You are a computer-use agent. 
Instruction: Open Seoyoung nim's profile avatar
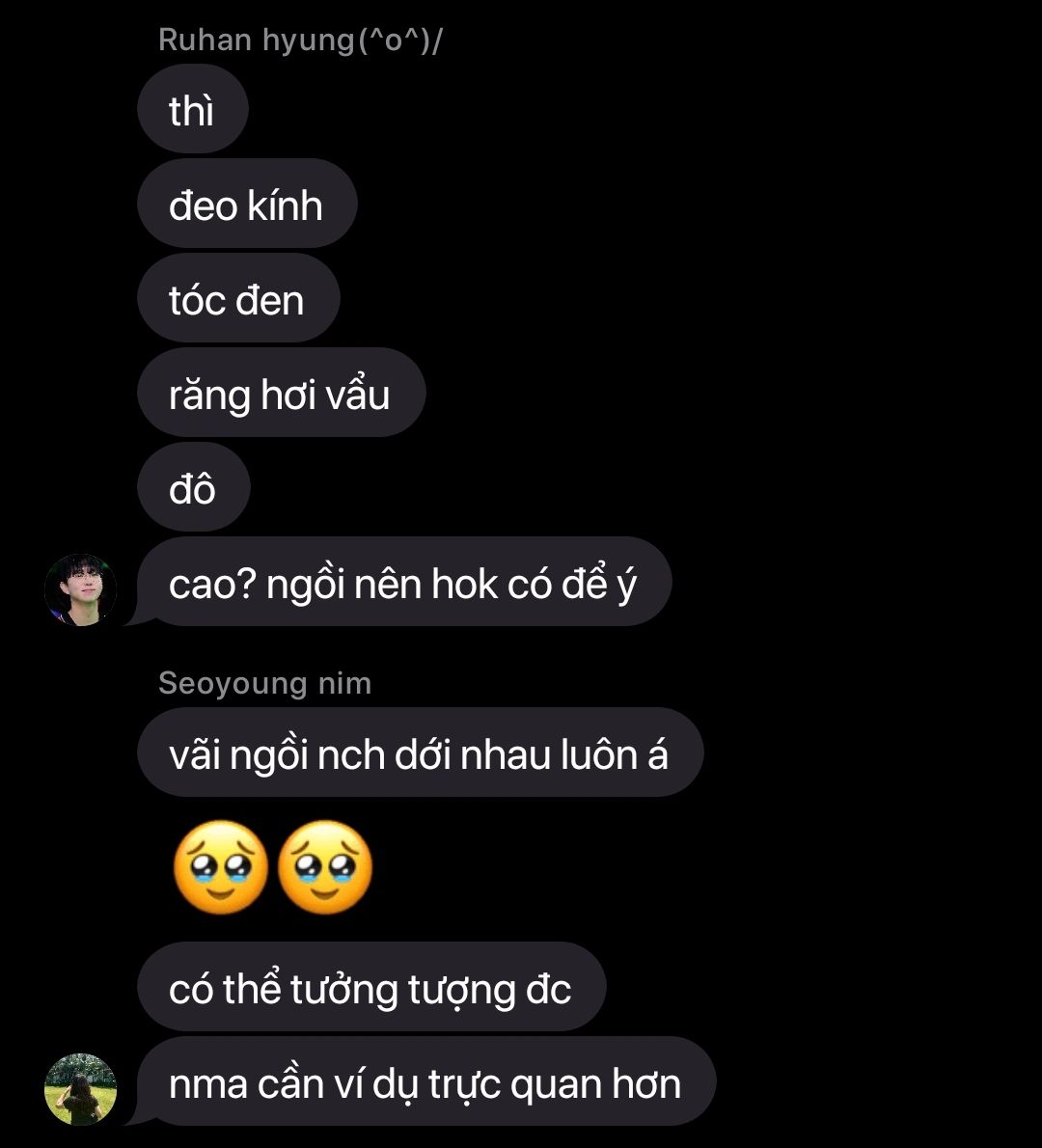[81, 1089]
